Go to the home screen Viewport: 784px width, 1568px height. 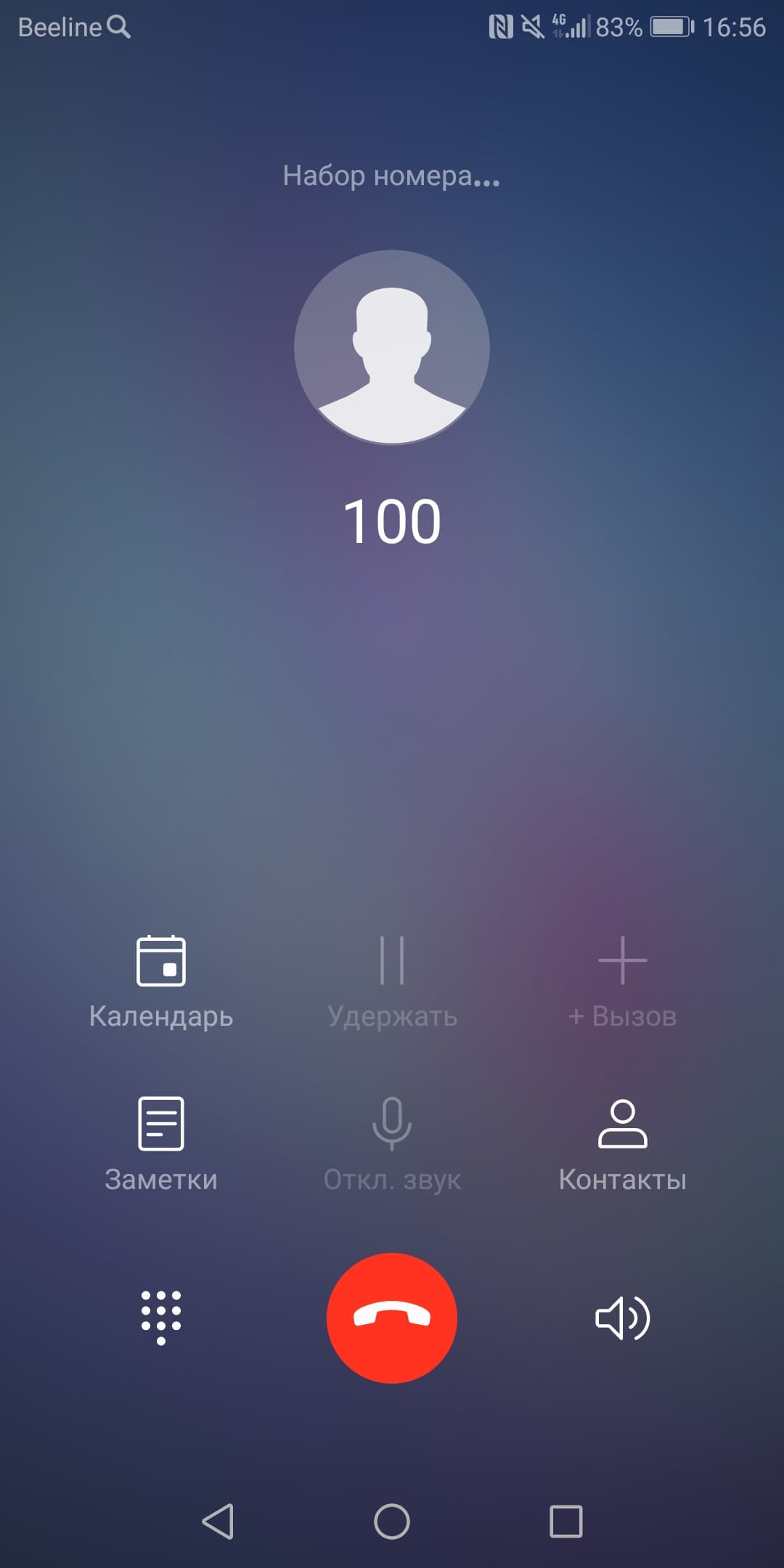coord(392,1521)
